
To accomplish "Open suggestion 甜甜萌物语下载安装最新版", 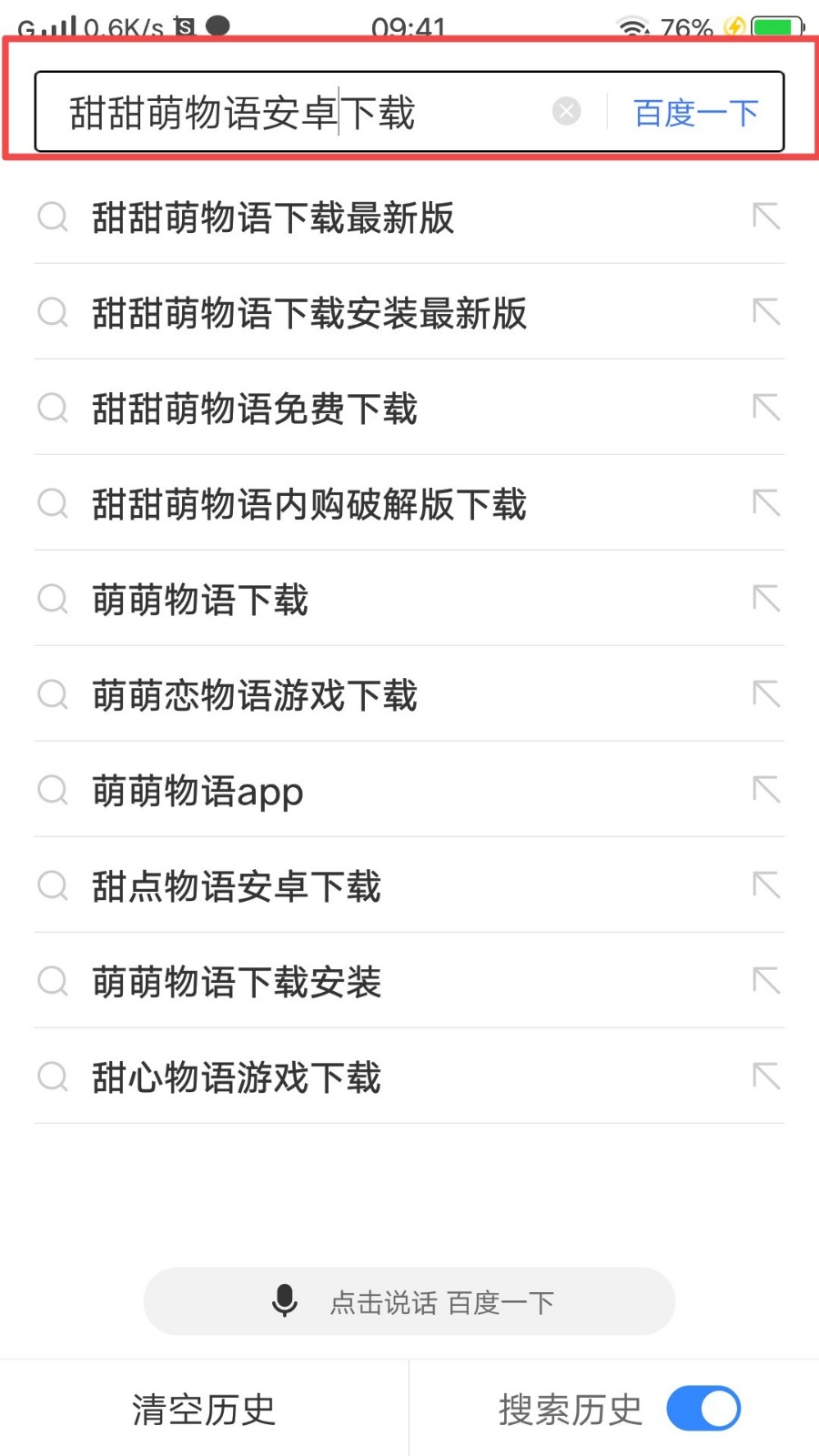I will click(x=409, y=312).
